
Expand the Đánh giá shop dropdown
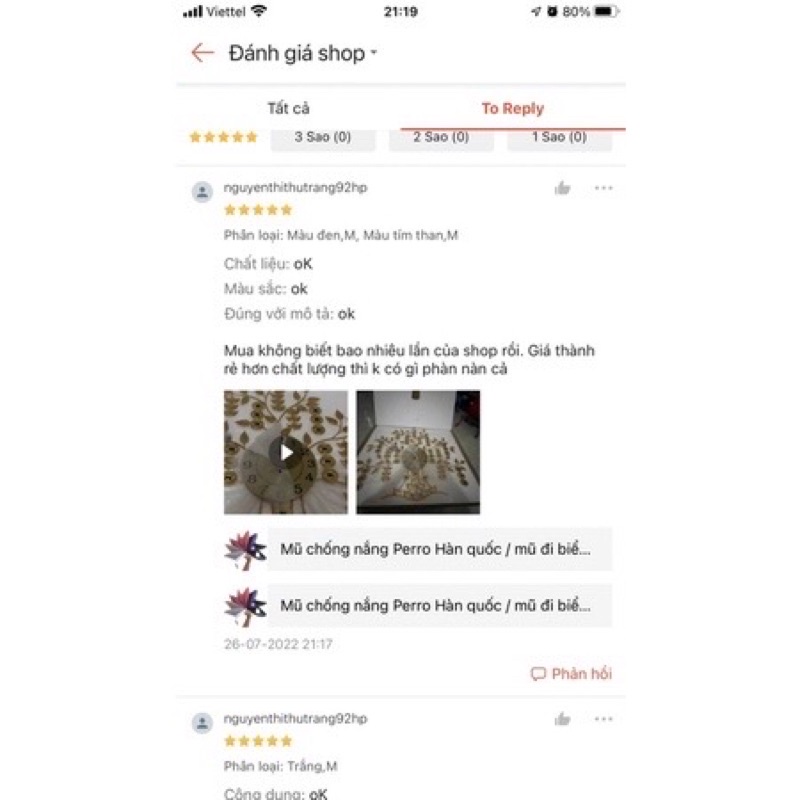point(373,53)
